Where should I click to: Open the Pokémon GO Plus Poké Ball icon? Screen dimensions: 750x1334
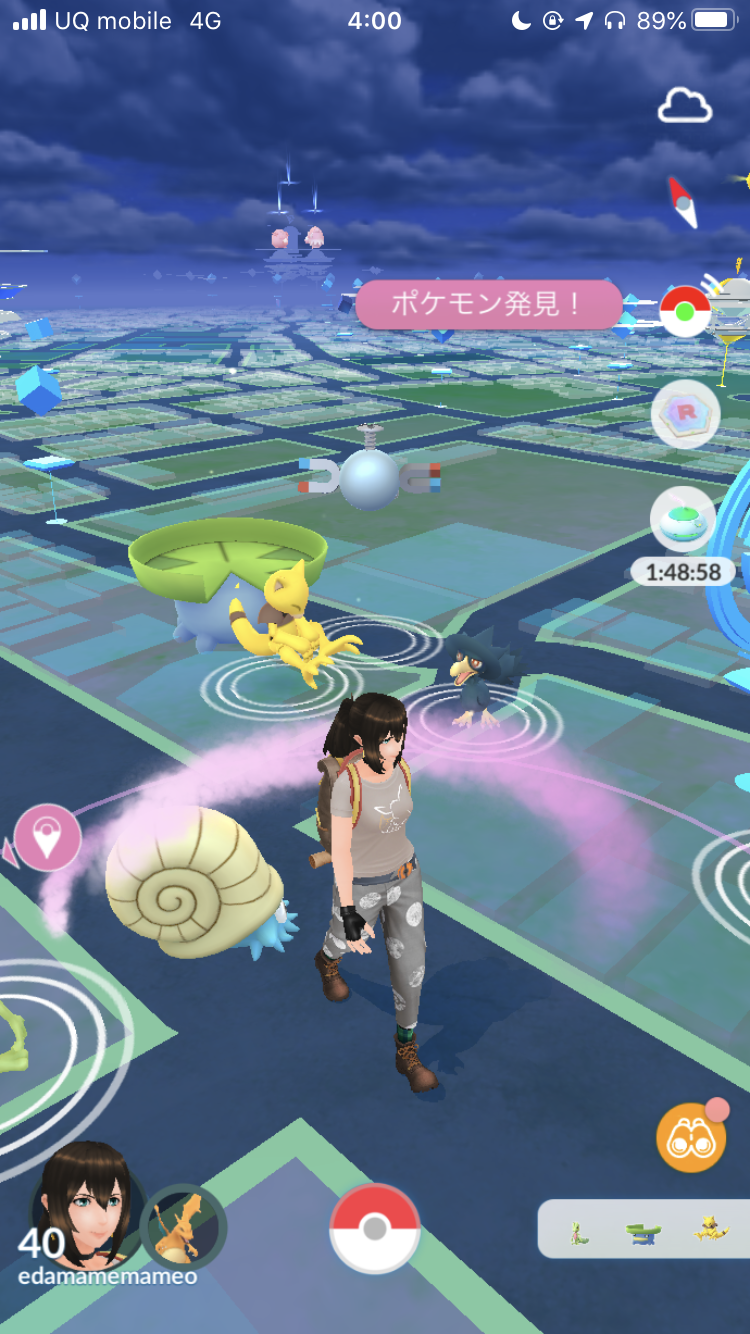685,311
